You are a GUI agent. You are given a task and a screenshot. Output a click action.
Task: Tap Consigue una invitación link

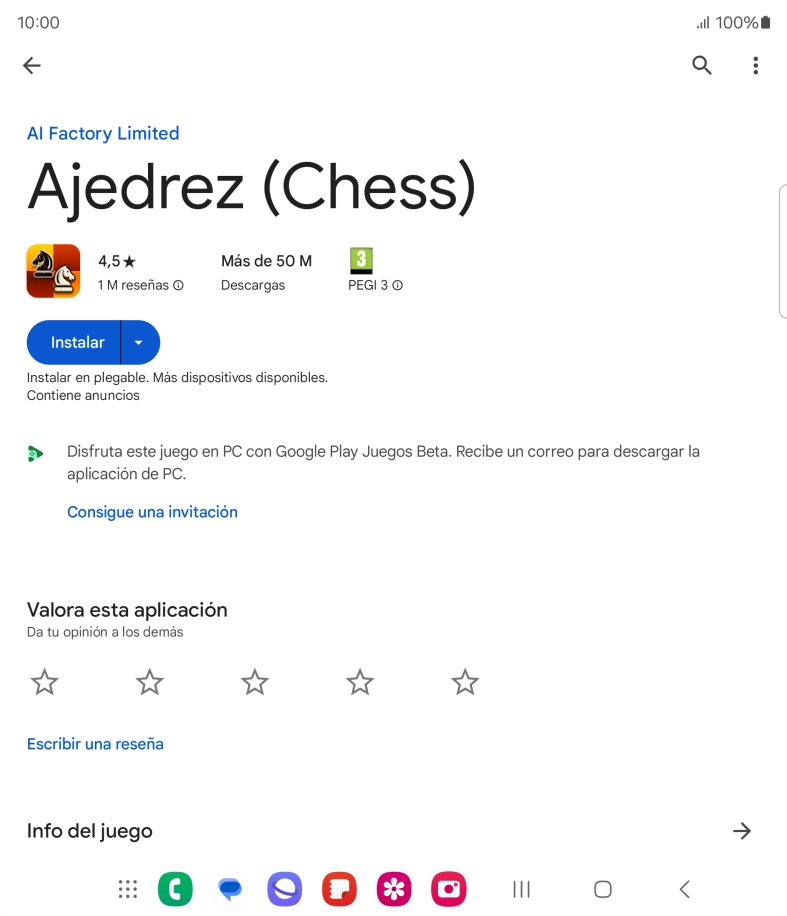pyautogui.click(x=152, y=512)
